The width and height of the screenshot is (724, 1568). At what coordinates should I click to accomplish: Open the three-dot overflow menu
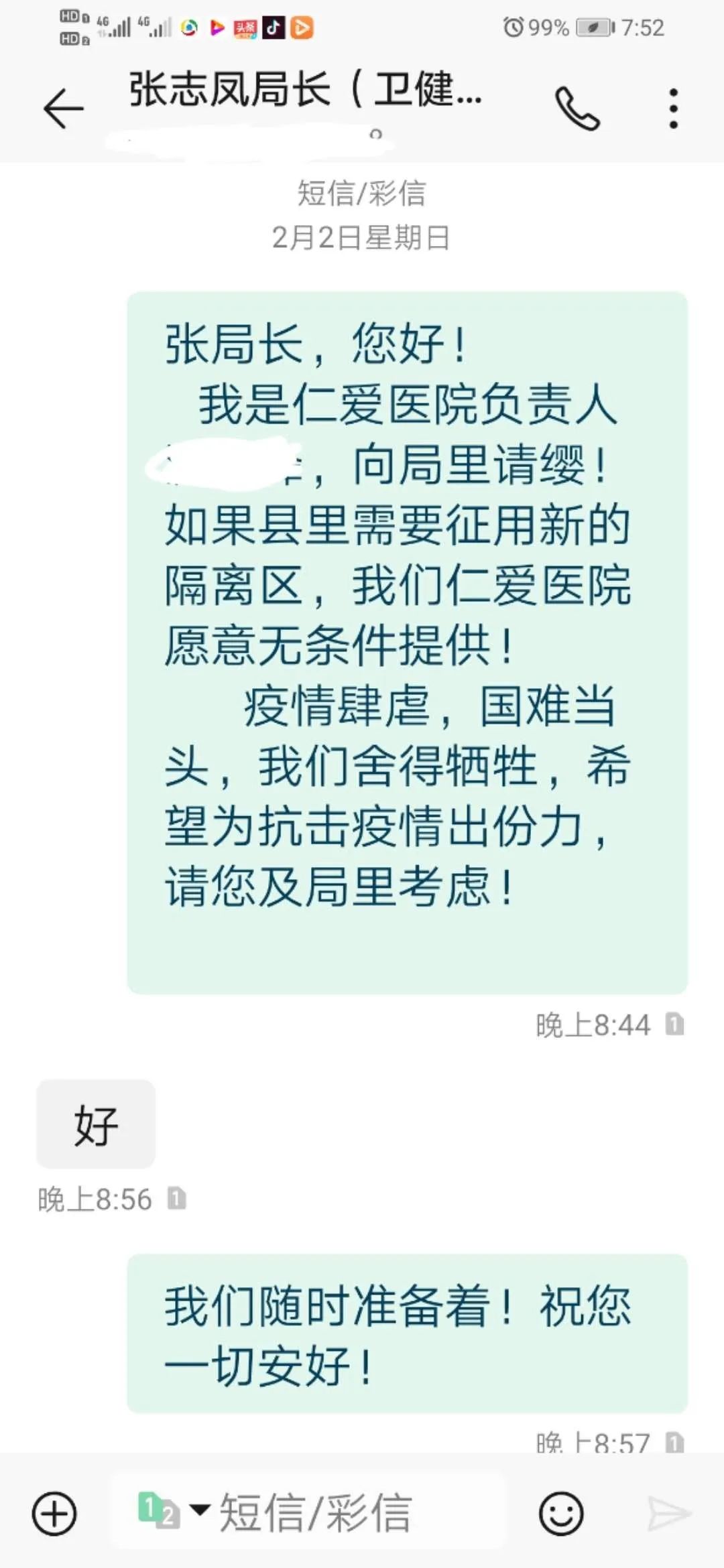(674, 107)
